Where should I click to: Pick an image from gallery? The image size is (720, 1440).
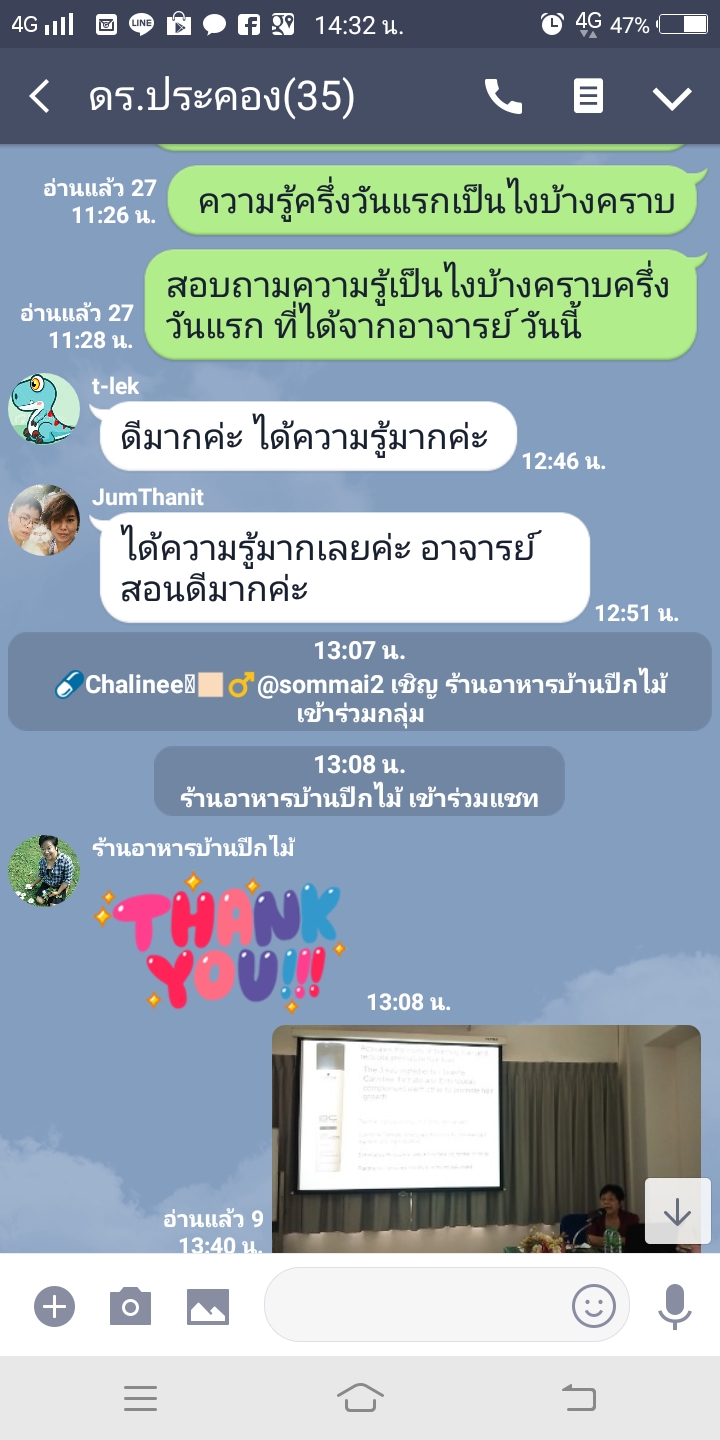(x=208, y=1306)
